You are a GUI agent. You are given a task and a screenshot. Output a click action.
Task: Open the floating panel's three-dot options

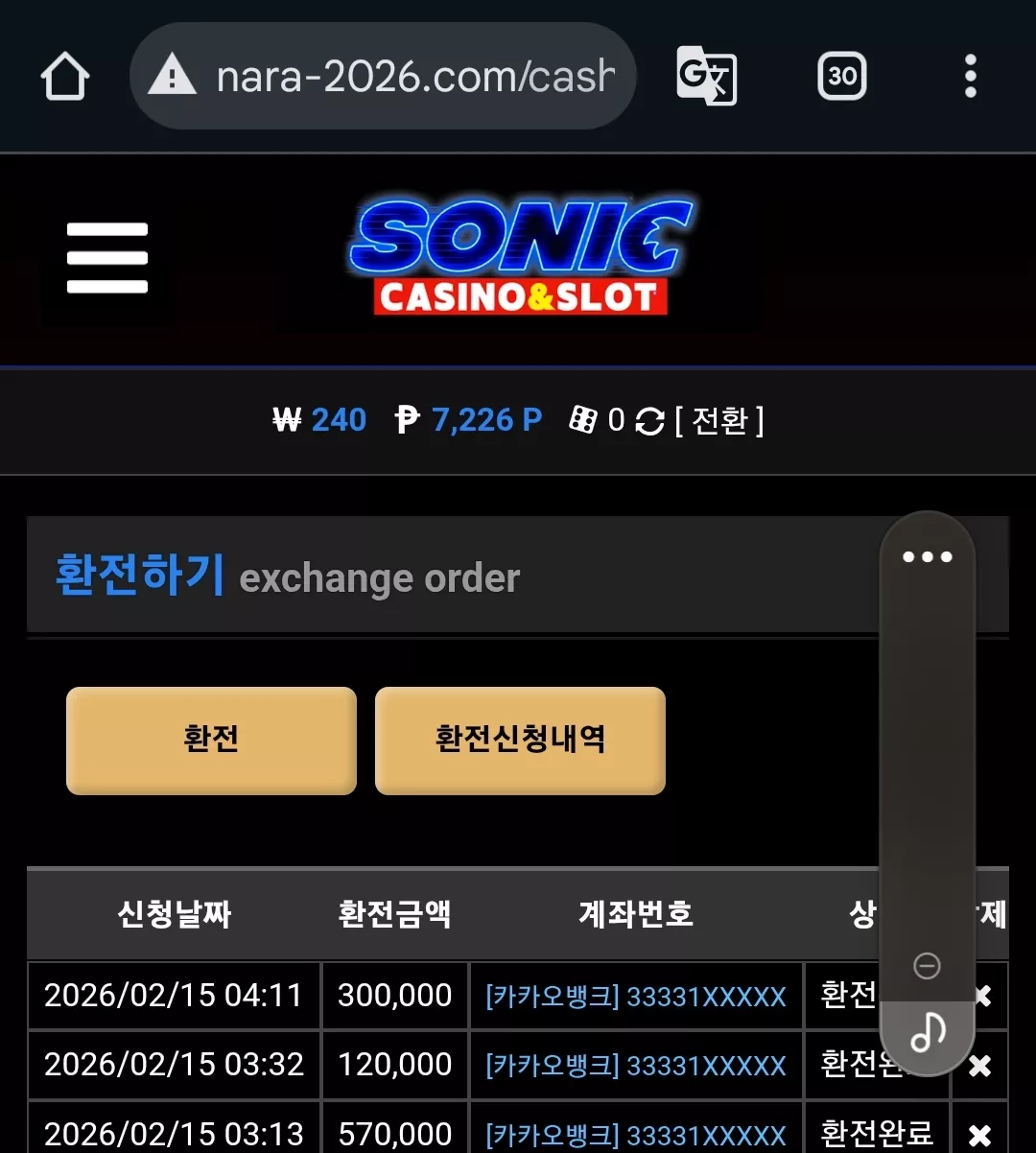point(928,556)
